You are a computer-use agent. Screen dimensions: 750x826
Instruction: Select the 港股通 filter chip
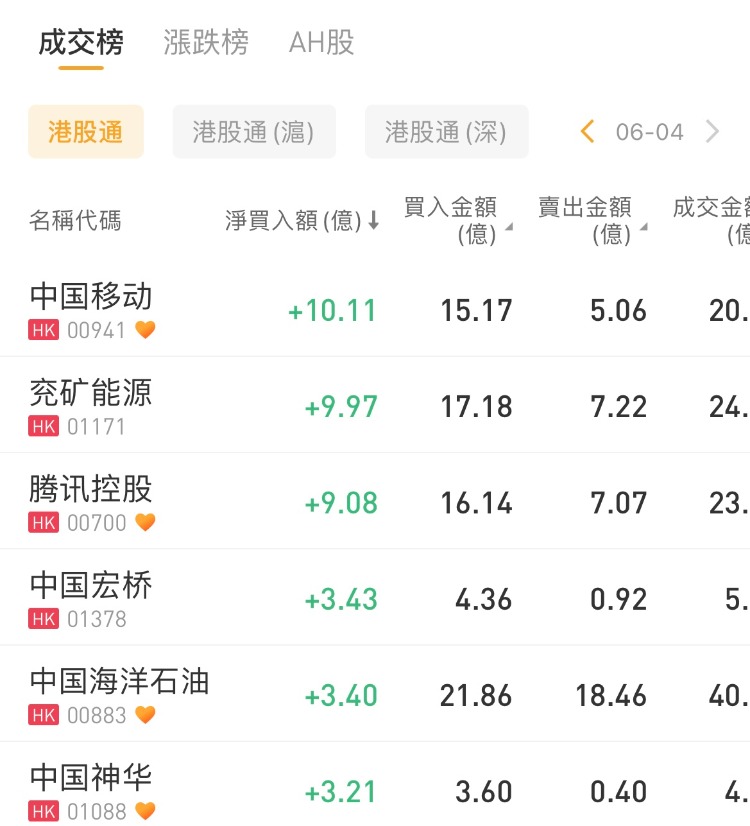86,132
